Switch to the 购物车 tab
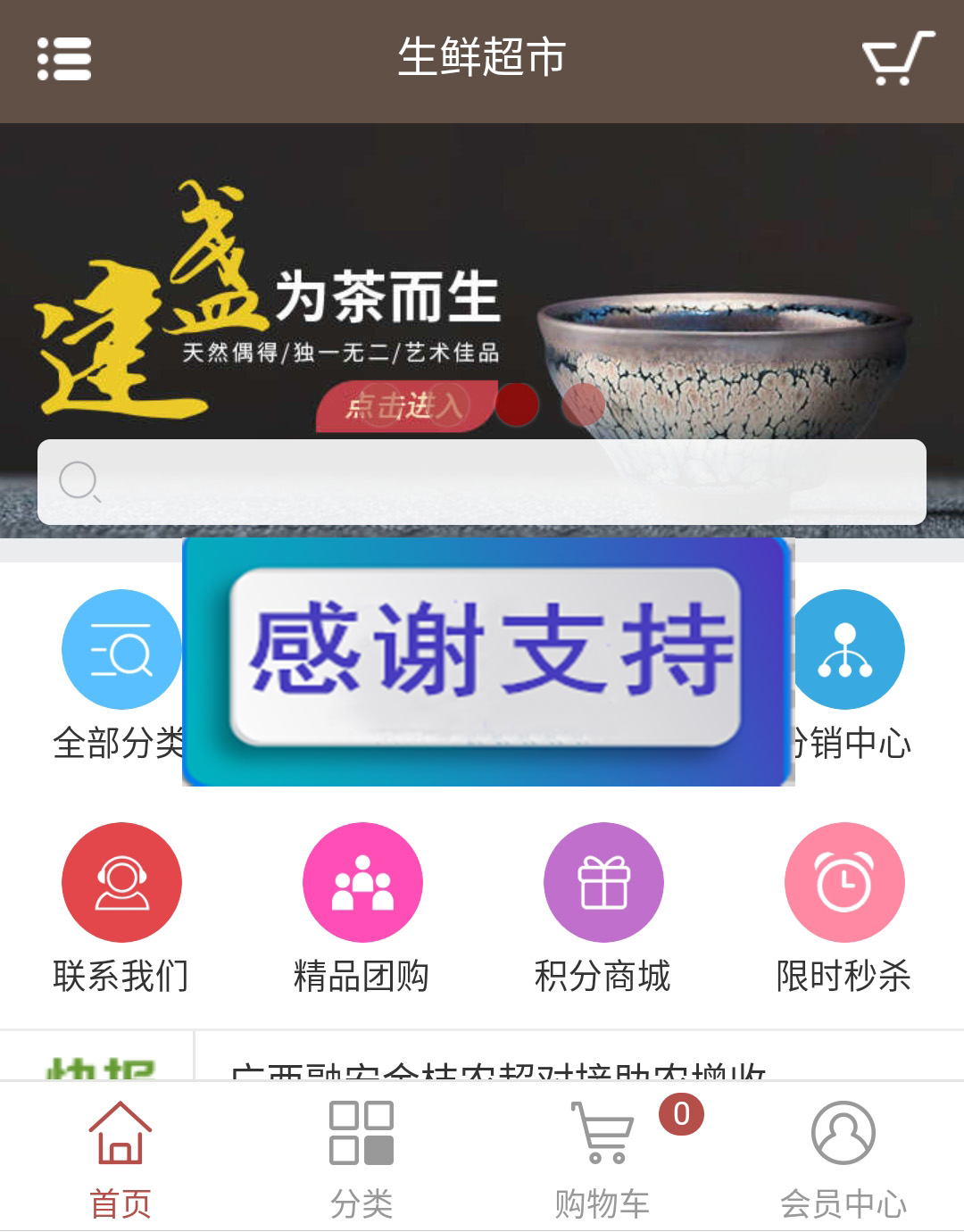The image size is (964, 1232). (x=602, y=1159)
